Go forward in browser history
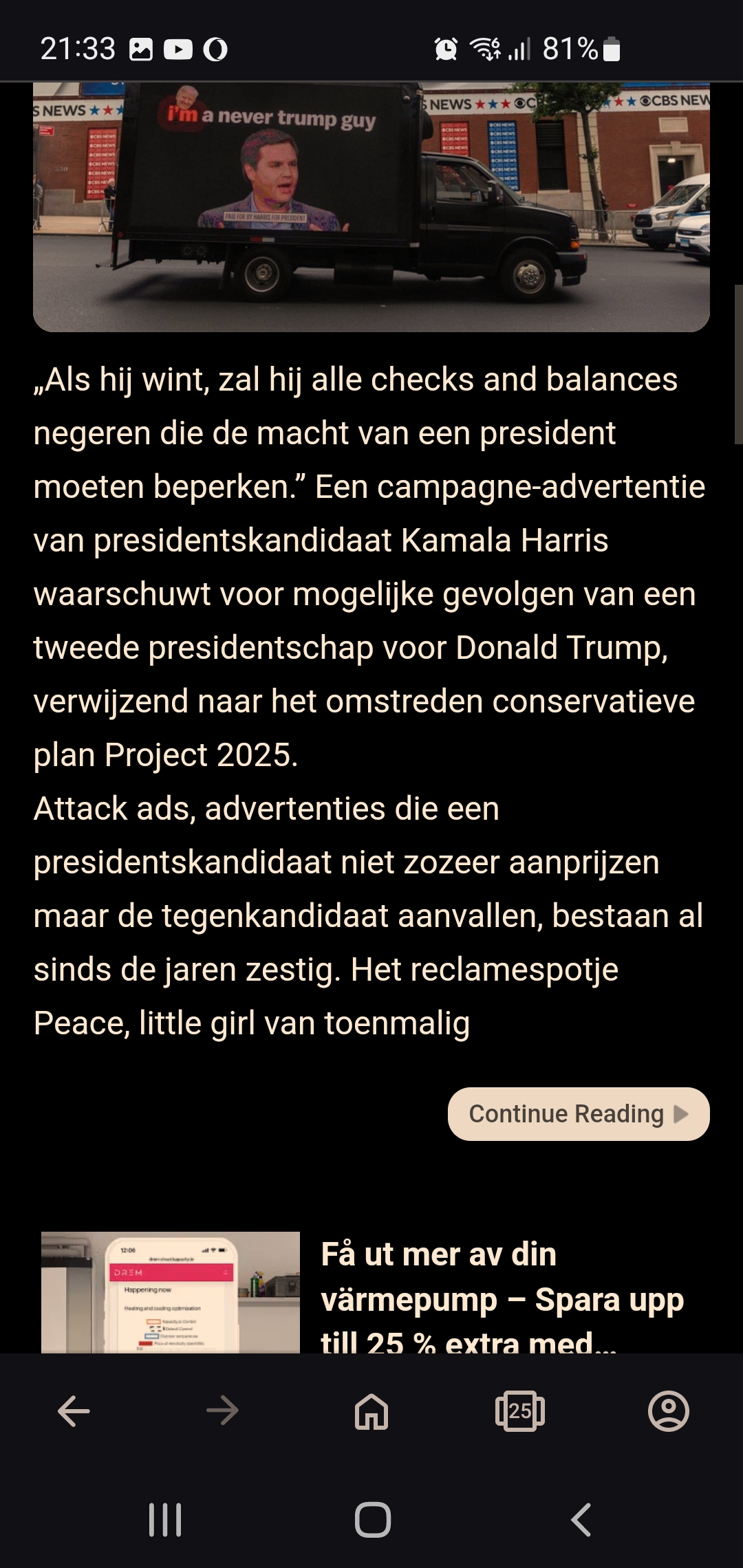The image size is (743, 1568). [x=222, y=1411]
